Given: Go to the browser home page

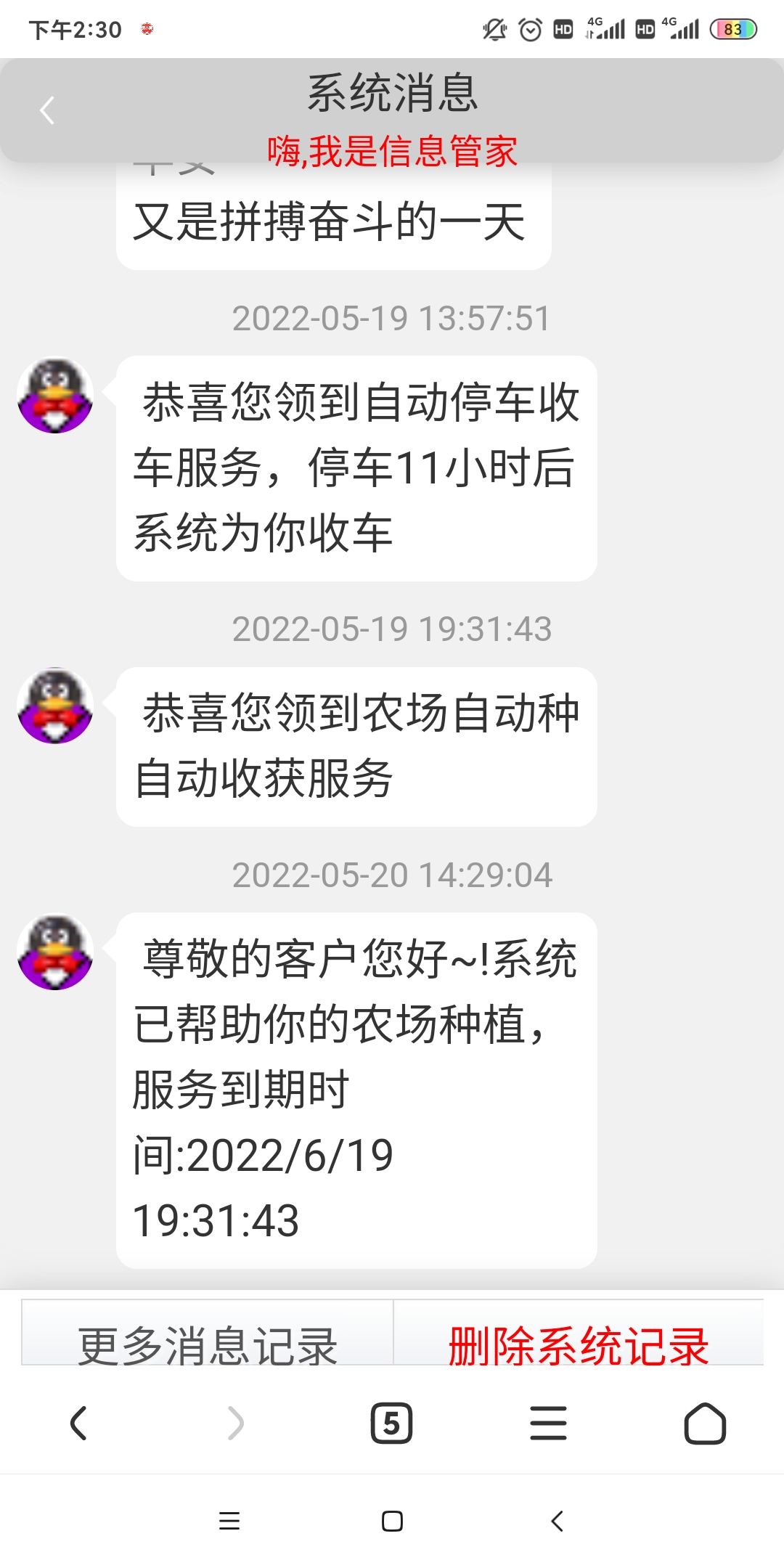Looking at the screenshot, I should pyautogui.click(x=705, y=1423).
